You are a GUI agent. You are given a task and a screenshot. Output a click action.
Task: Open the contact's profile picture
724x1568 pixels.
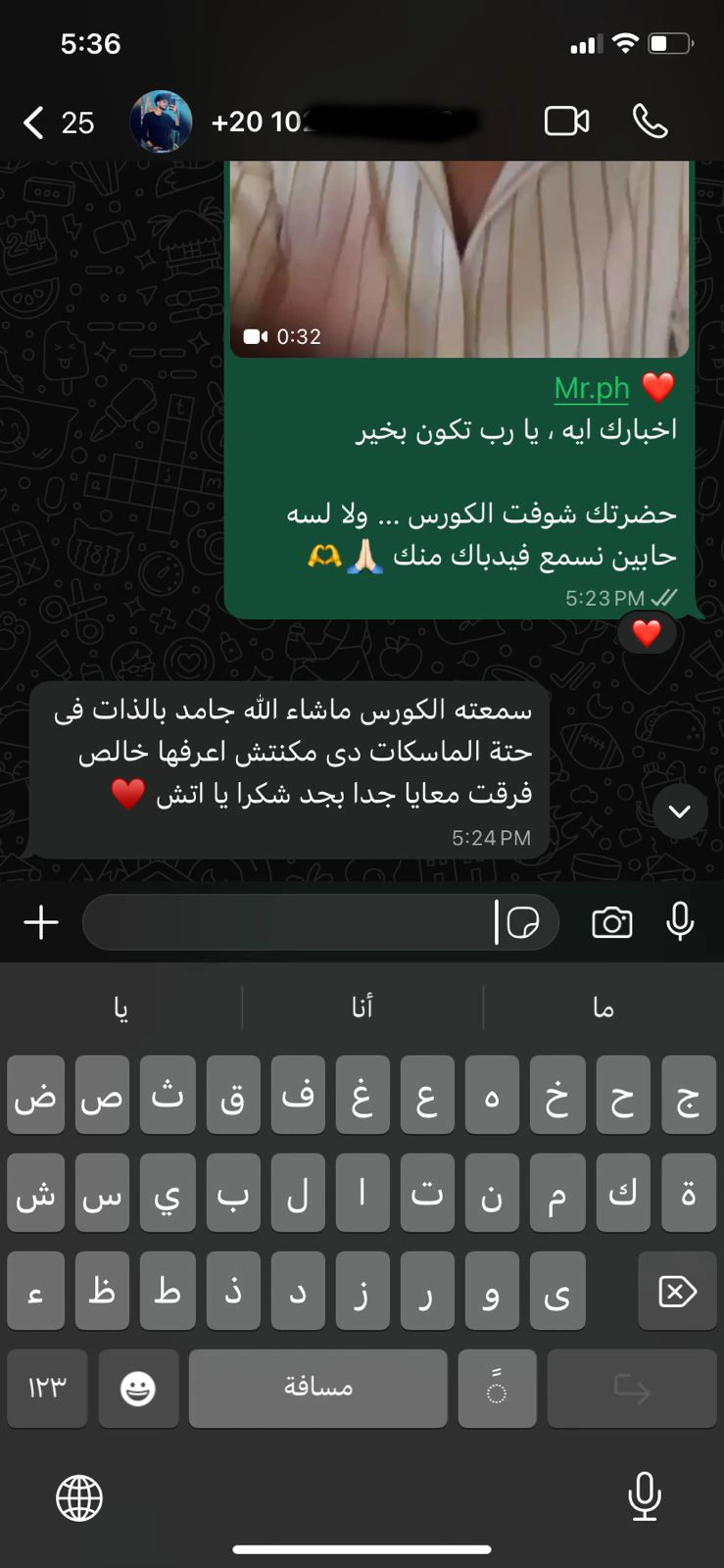[161, 122]
